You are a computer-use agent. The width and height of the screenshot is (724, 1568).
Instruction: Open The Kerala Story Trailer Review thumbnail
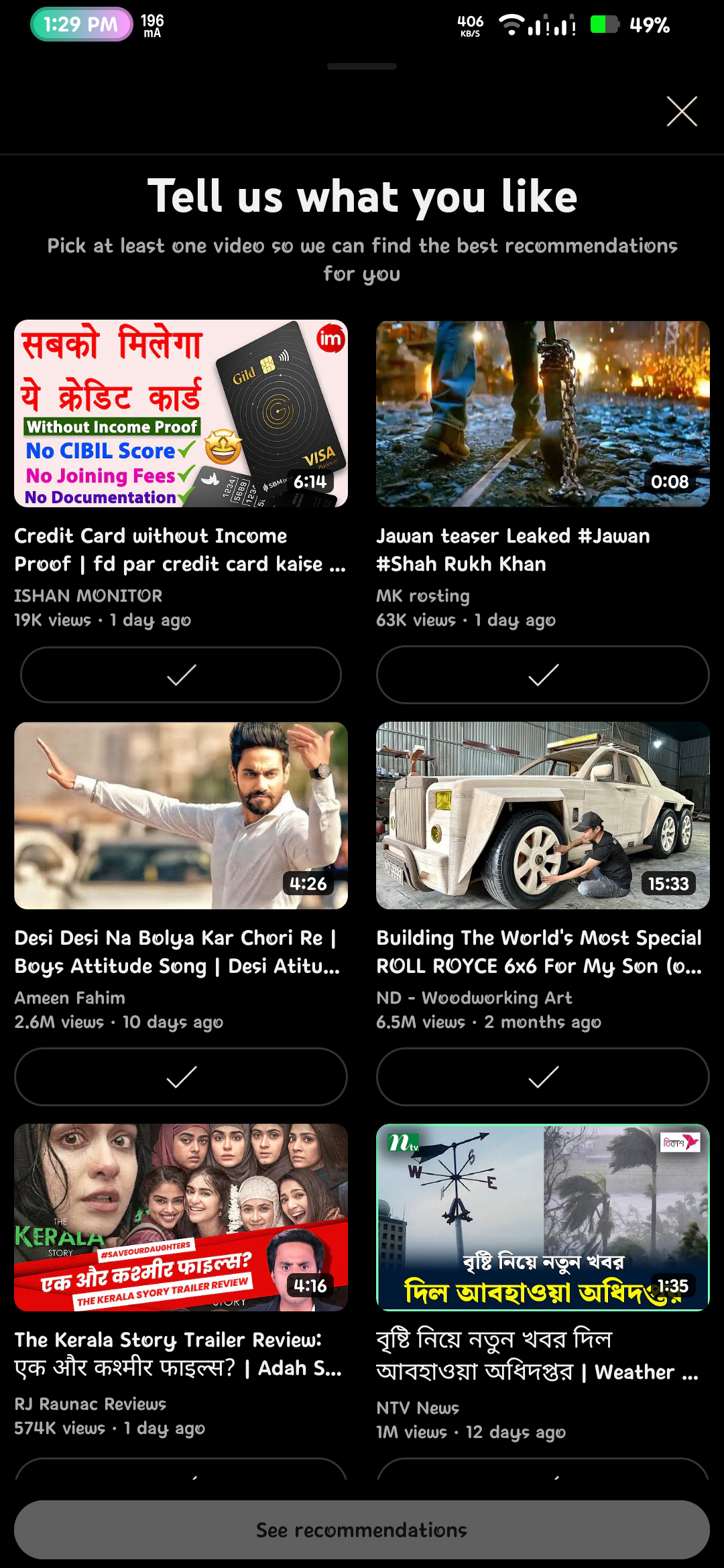(x=180, y=1218)
